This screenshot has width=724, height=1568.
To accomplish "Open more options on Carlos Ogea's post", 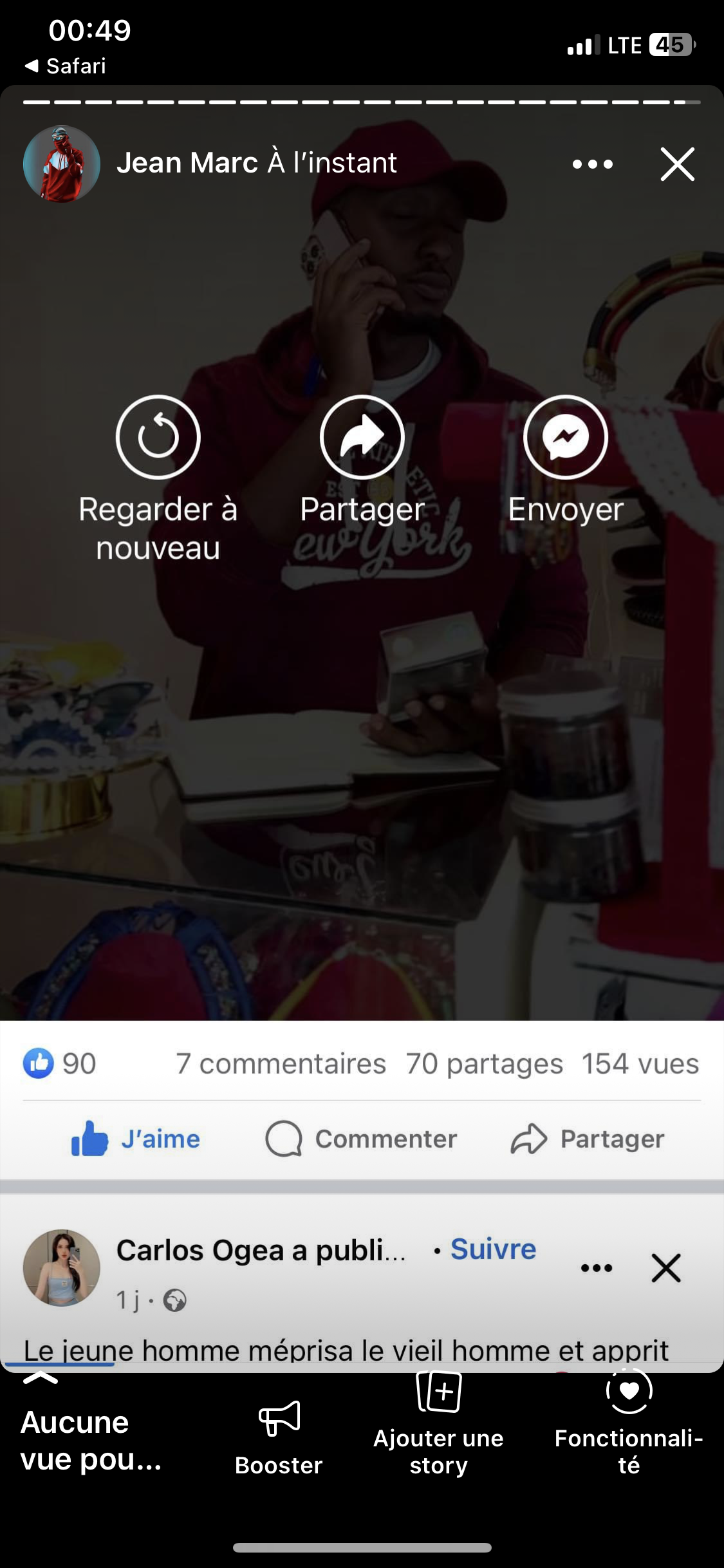I will point(597,1268).
